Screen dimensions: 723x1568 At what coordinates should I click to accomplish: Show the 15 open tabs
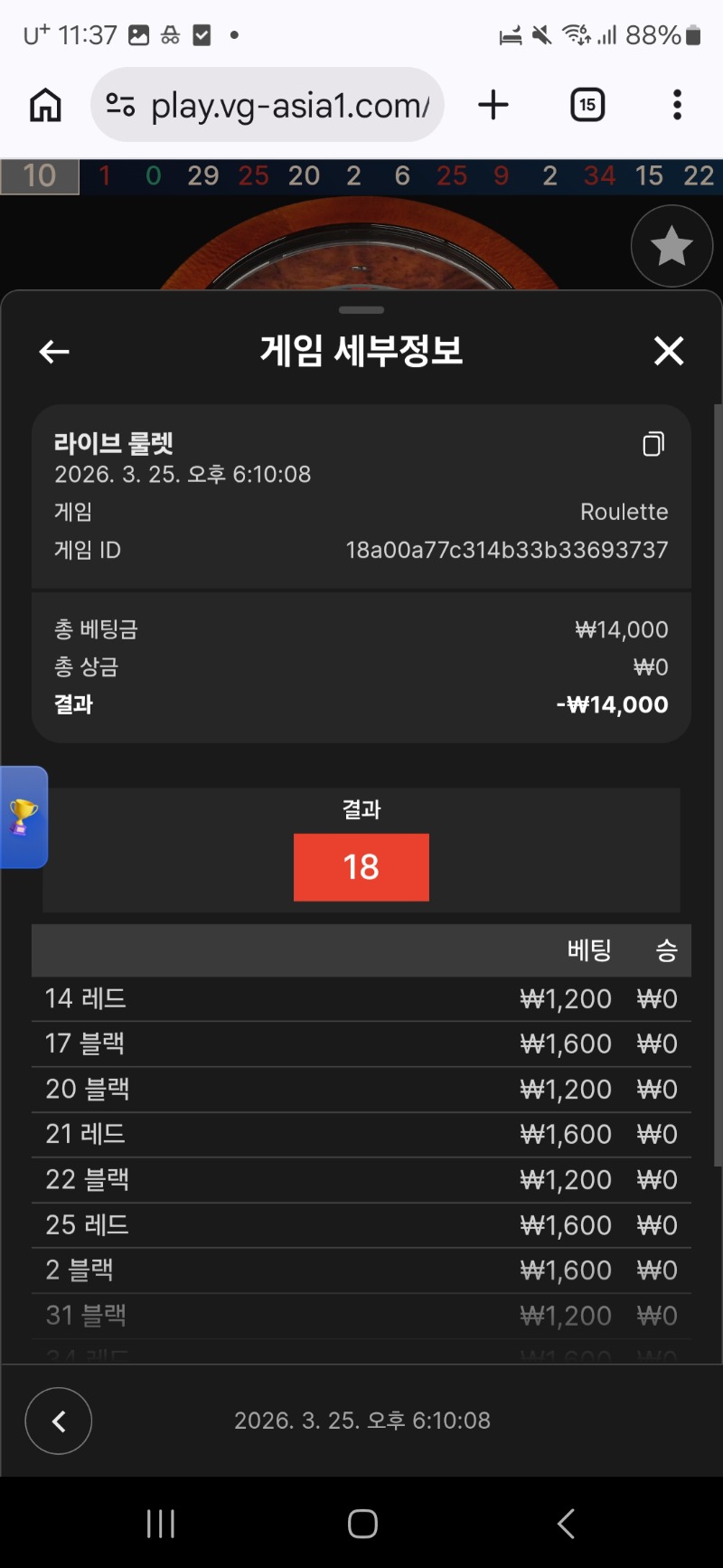(587, 105)
